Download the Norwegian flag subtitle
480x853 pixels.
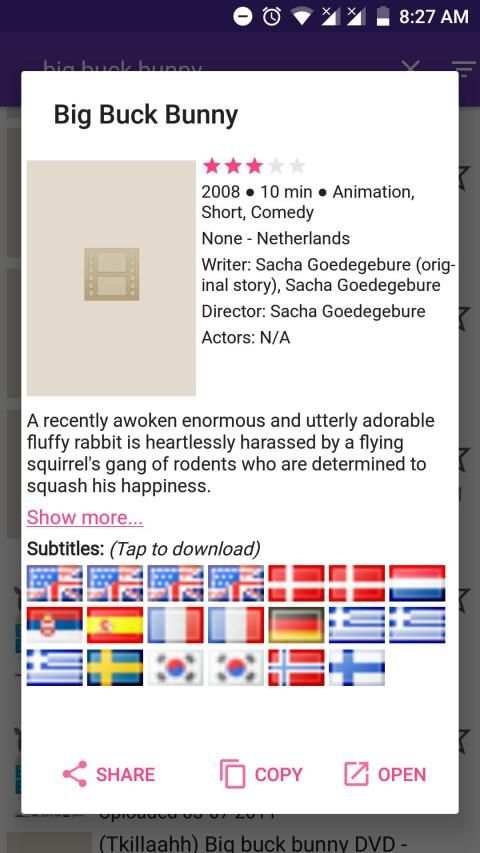[297, 667]
